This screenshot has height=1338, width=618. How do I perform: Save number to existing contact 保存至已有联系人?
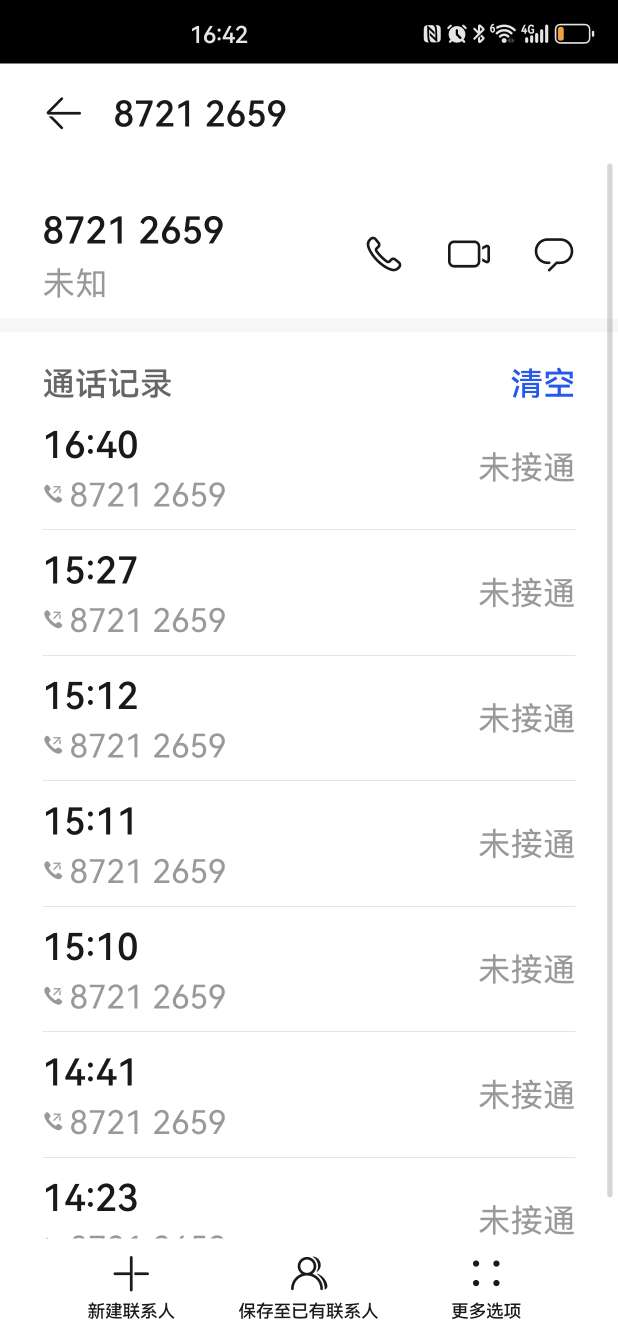point(308,1288)
